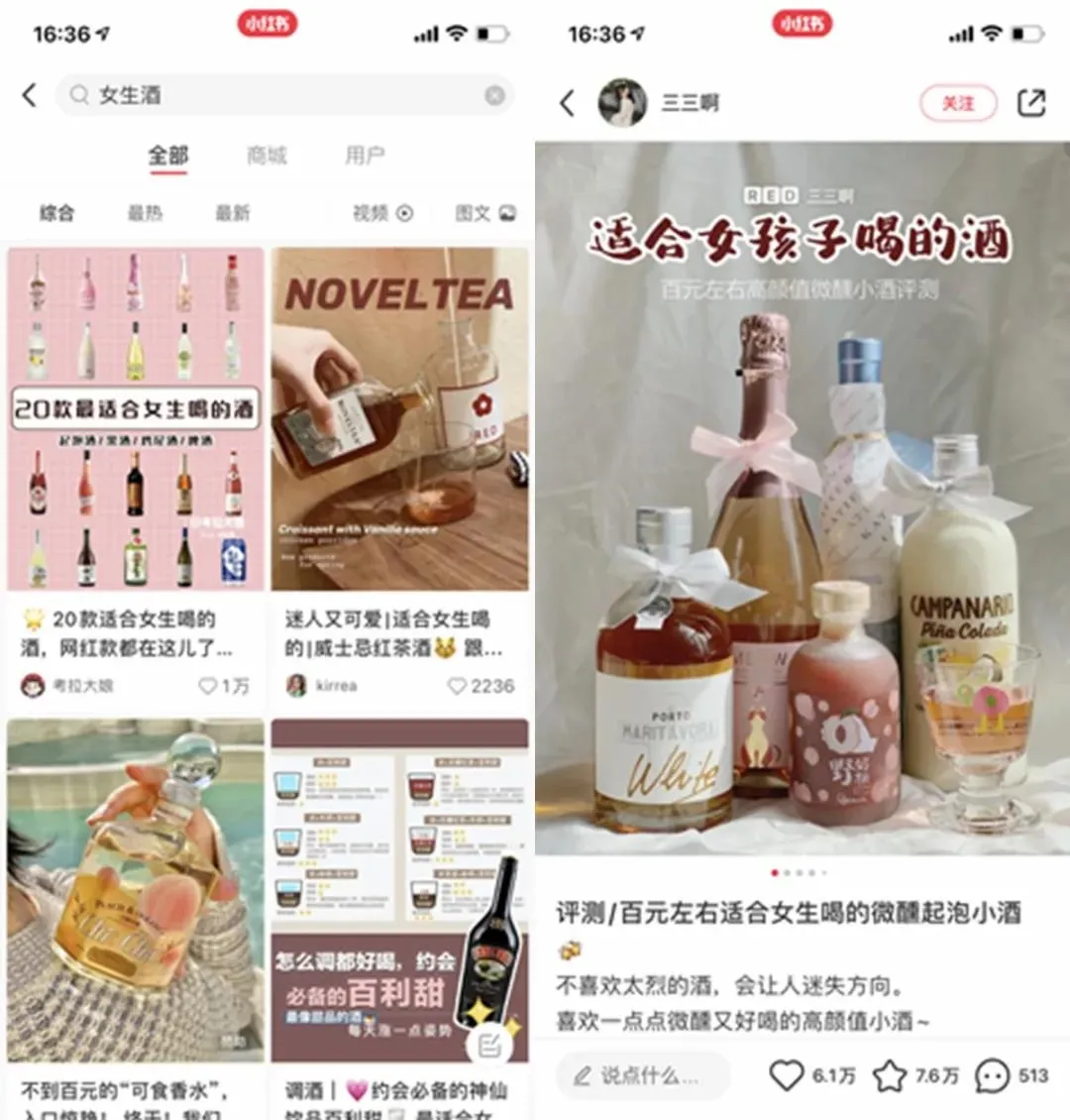Switch to the 用户 tab
Image resolution: width=1070 pixels, height=1120 pixels.
click(365, 156)
